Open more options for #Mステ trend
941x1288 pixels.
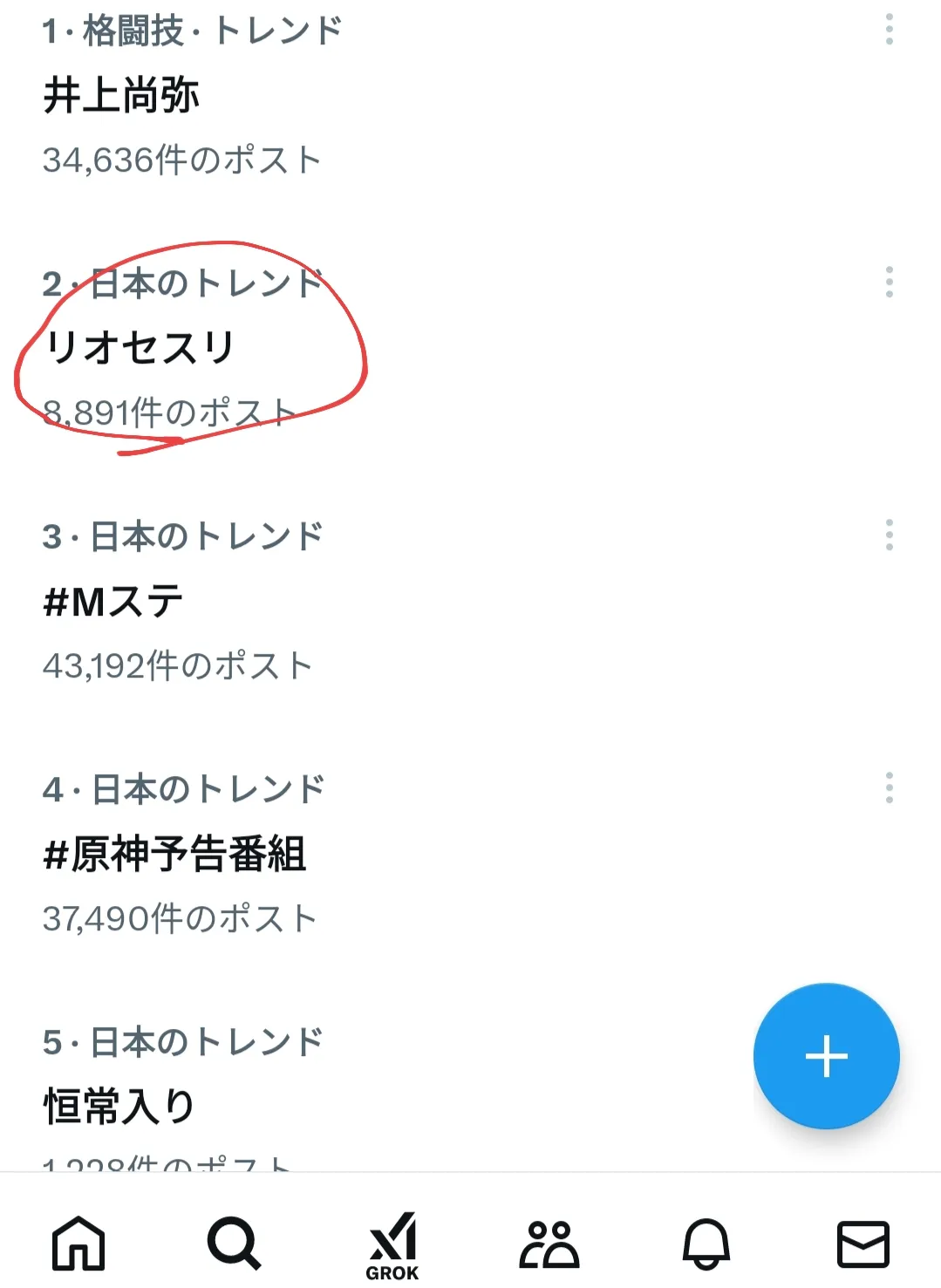[889, 535]
